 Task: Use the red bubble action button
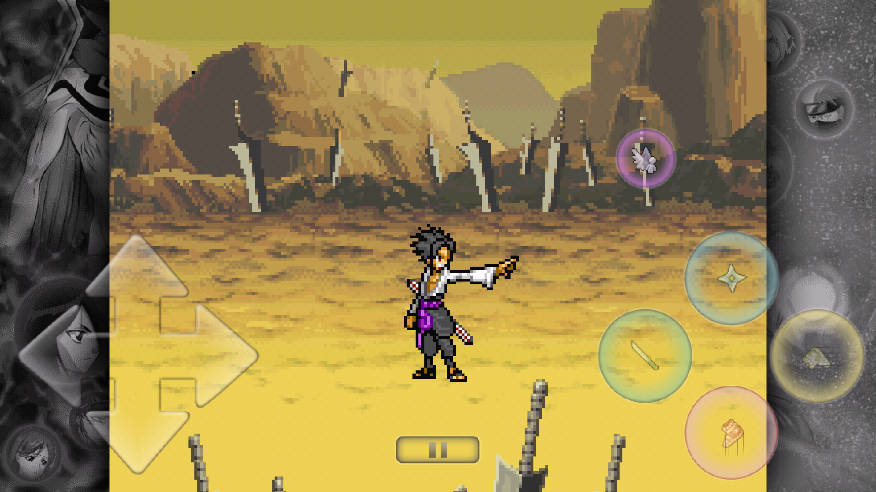click(x=731, y=433)
